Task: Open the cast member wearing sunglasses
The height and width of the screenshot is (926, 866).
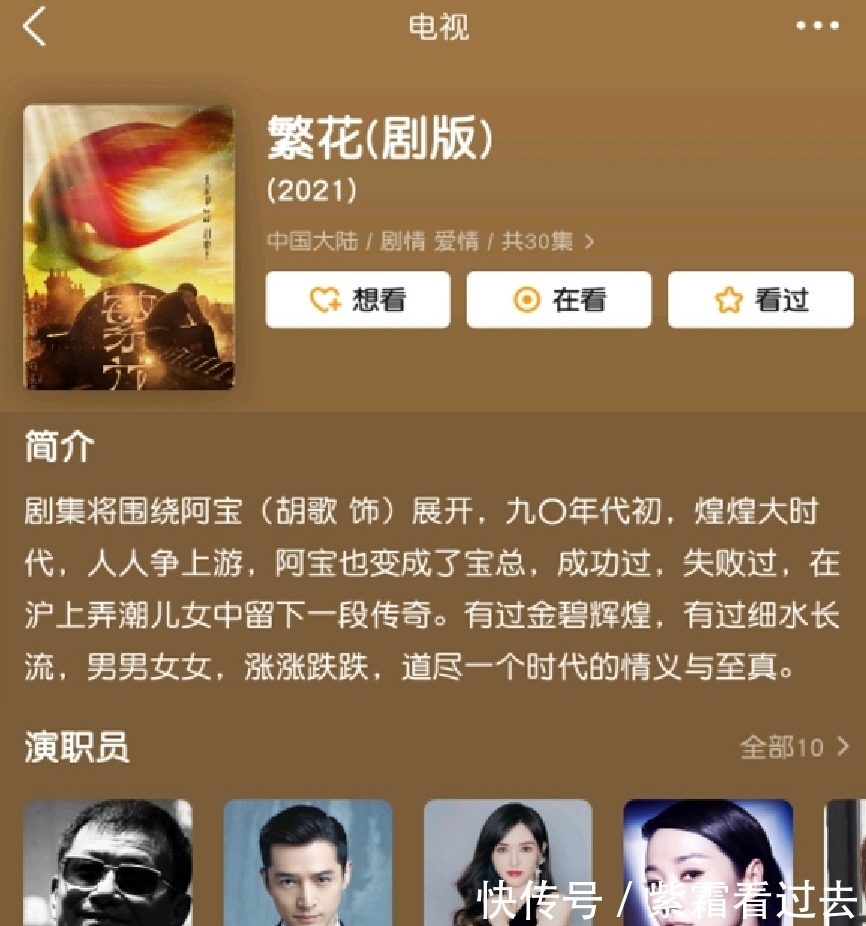Action: click(108, 863)
